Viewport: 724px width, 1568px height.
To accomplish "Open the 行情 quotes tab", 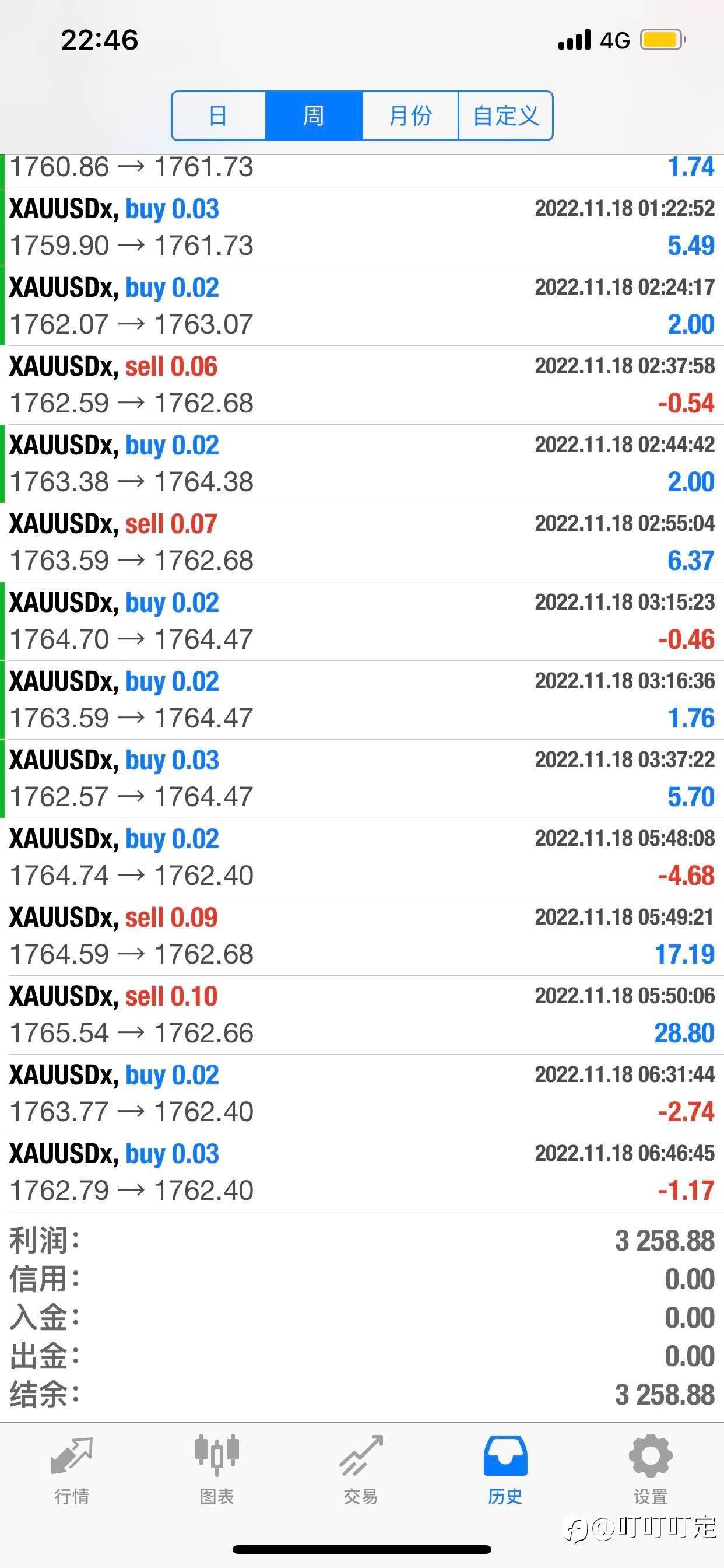I will point(72,1469).
